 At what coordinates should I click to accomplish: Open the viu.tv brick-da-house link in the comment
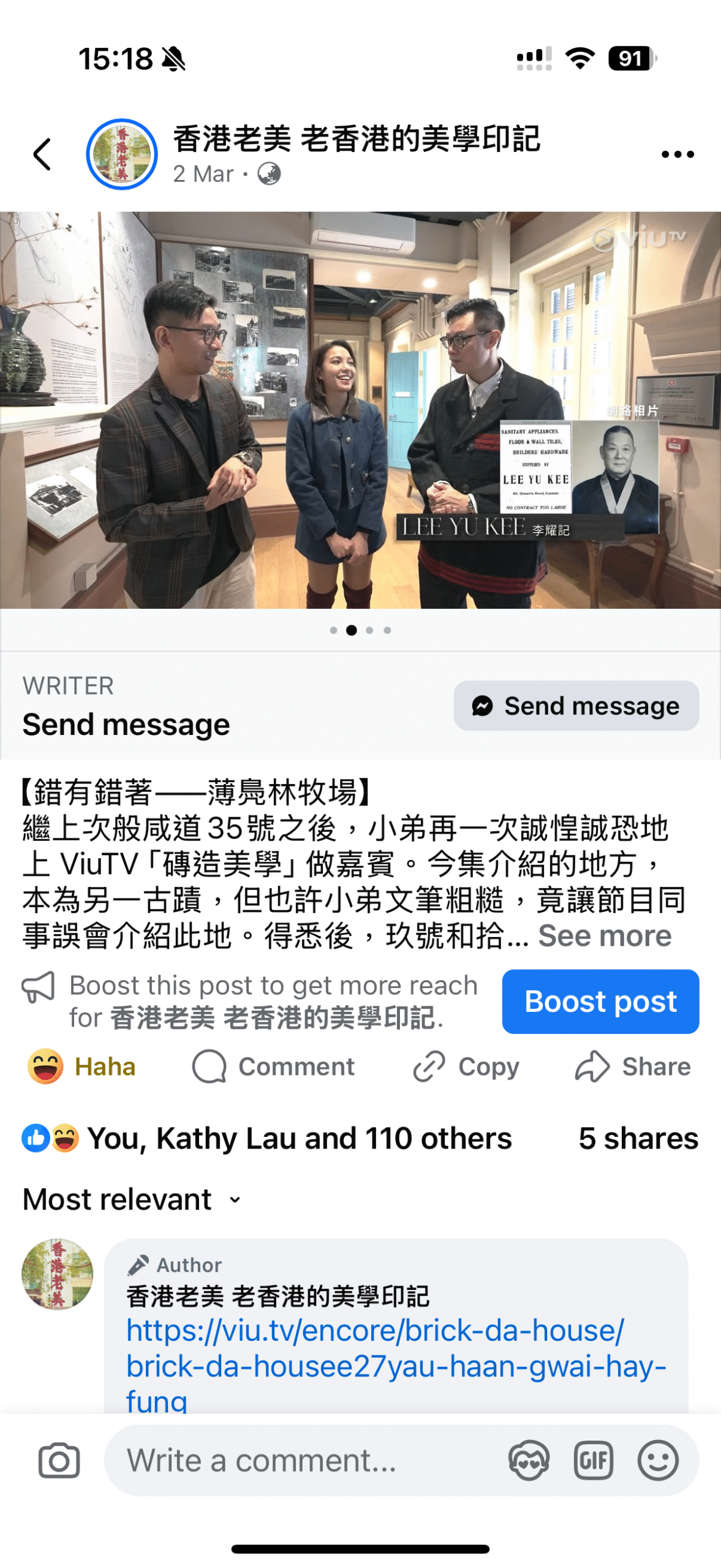[x=396, y=1365]
